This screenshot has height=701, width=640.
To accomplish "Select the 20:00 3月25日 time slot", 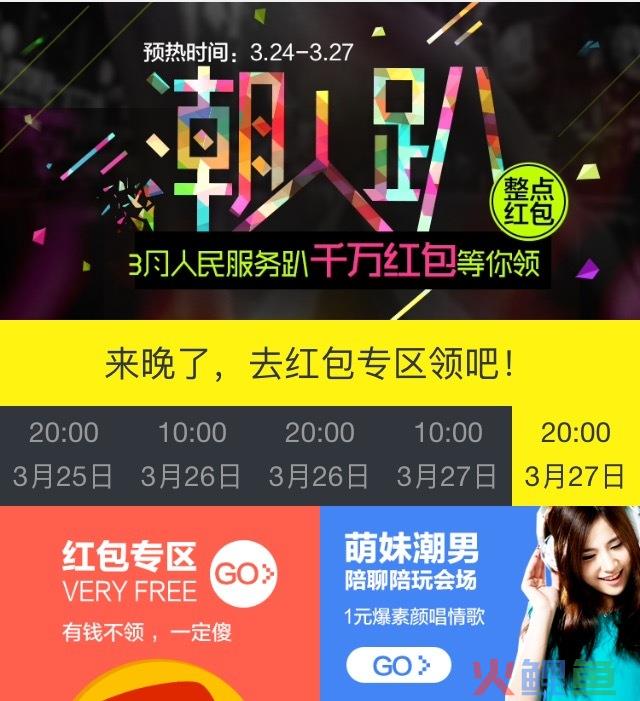I will coord(64,455).
